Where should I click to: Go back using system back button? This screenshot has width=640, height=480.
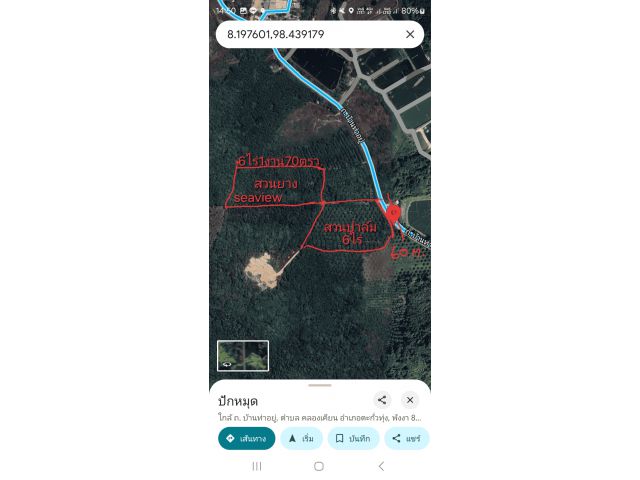click(x=381, y=466)
